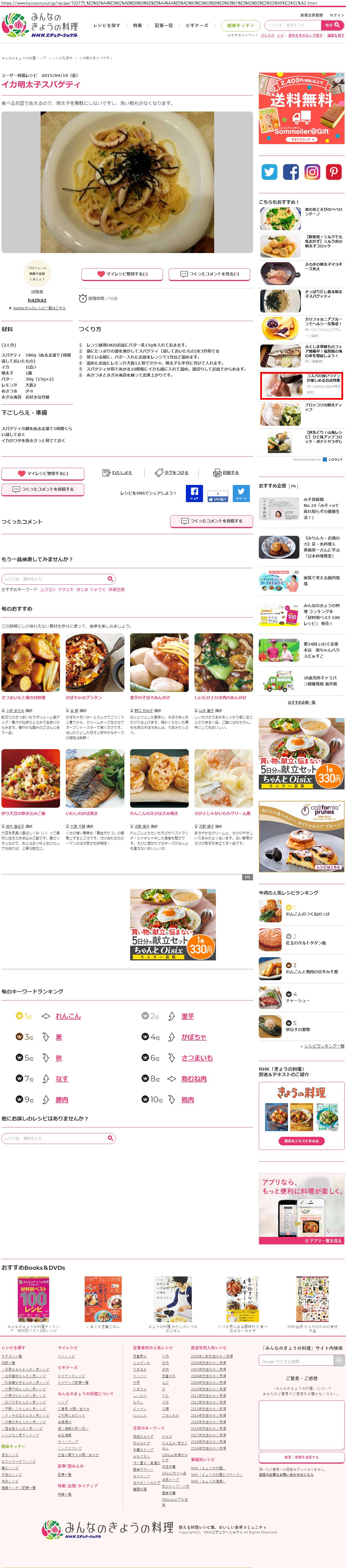This screenshot has width=346, height=1568.
Task: Open the Instagram icon in sidebar
Action: point(312,172)
